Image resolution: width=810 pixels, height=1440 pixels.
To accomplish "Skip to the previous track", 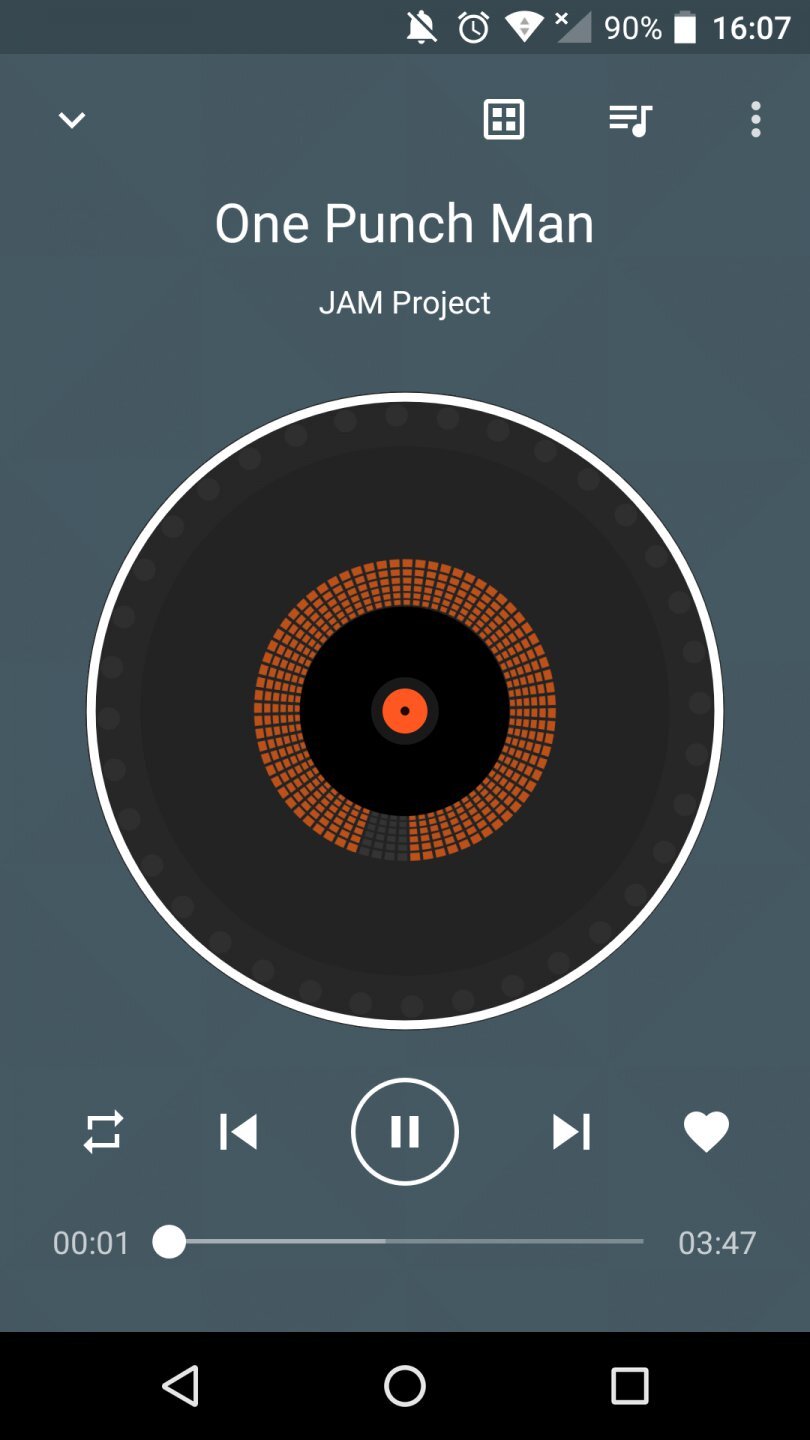I will pos(238,1132).
